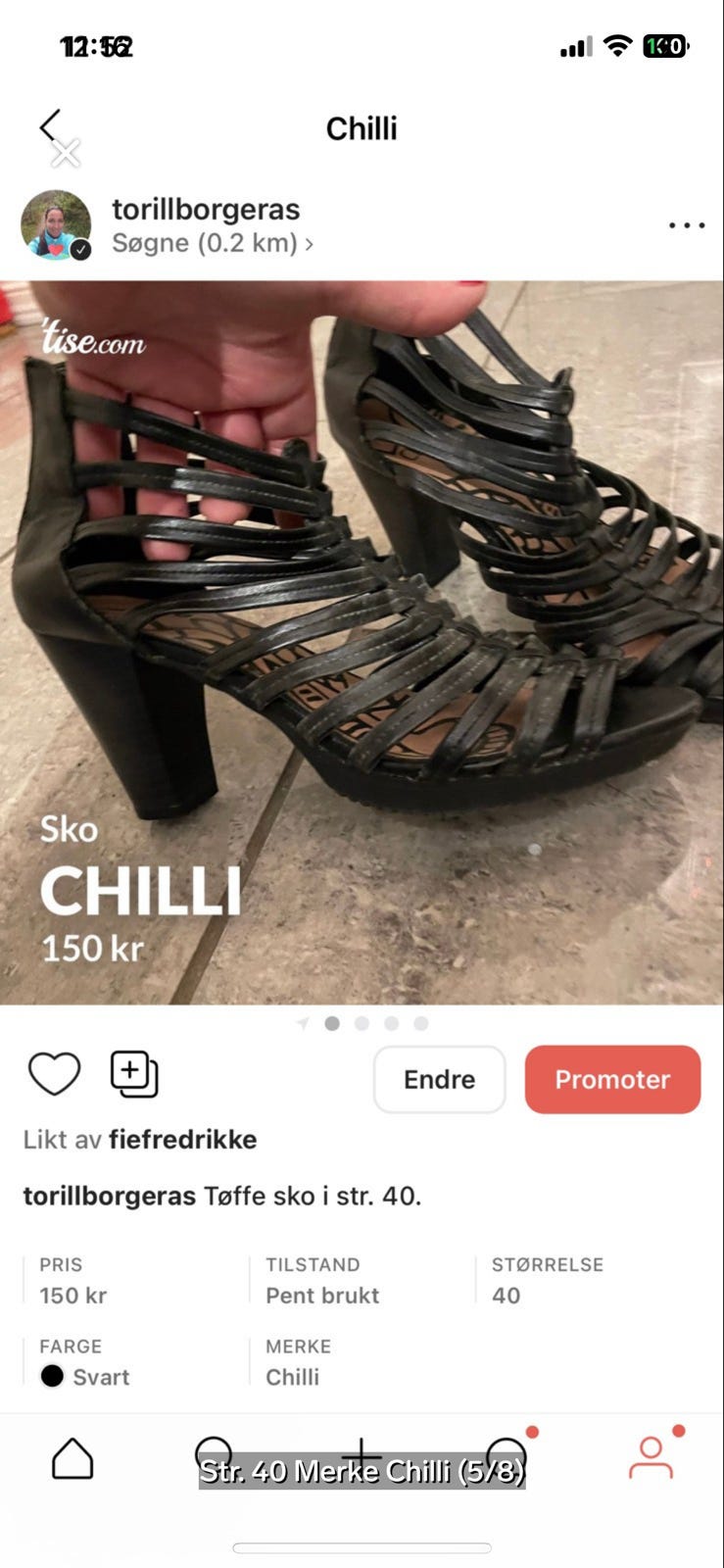Open the three-dot options menu
Viewport: 724px width, 1568px height.
[686, 224]
